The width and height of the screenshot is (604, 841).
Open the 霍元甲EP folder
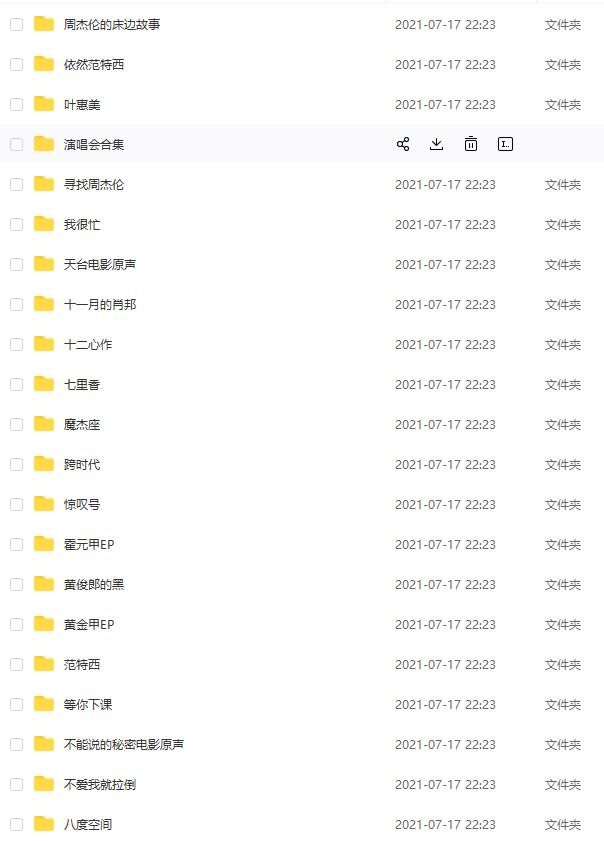(x=88, y=544)
